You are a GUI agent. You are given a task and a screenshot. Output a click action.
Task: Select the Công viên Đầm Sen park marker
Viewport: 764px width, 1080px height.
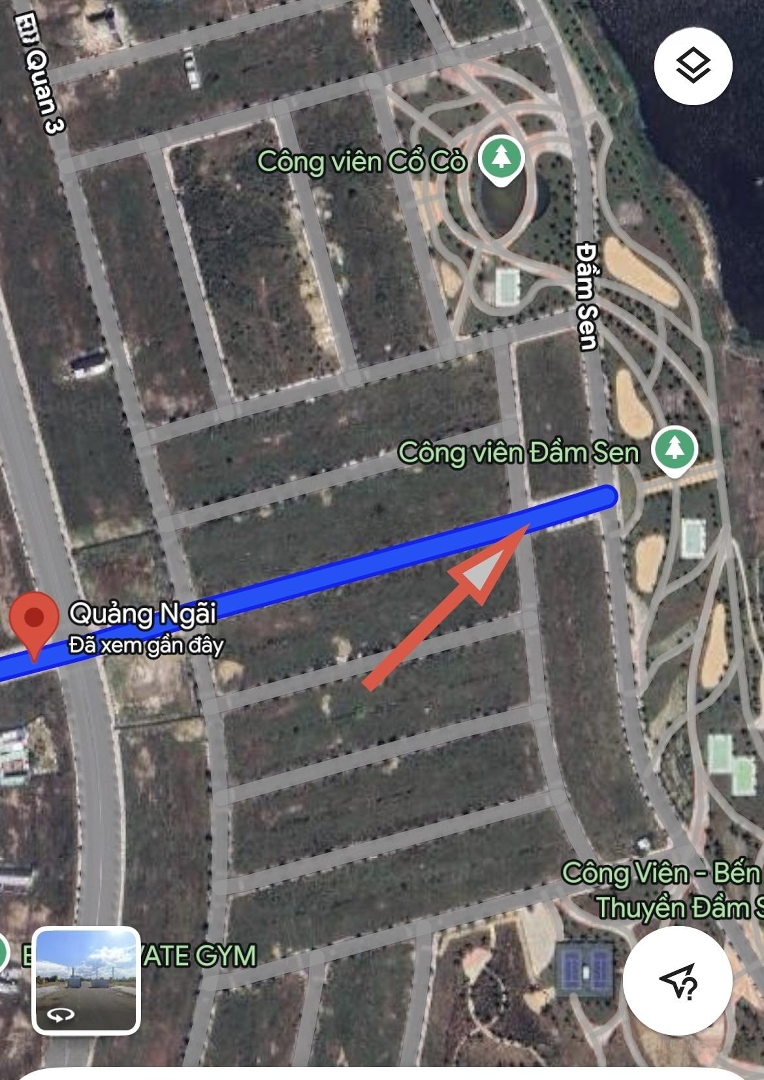point(675,449)
